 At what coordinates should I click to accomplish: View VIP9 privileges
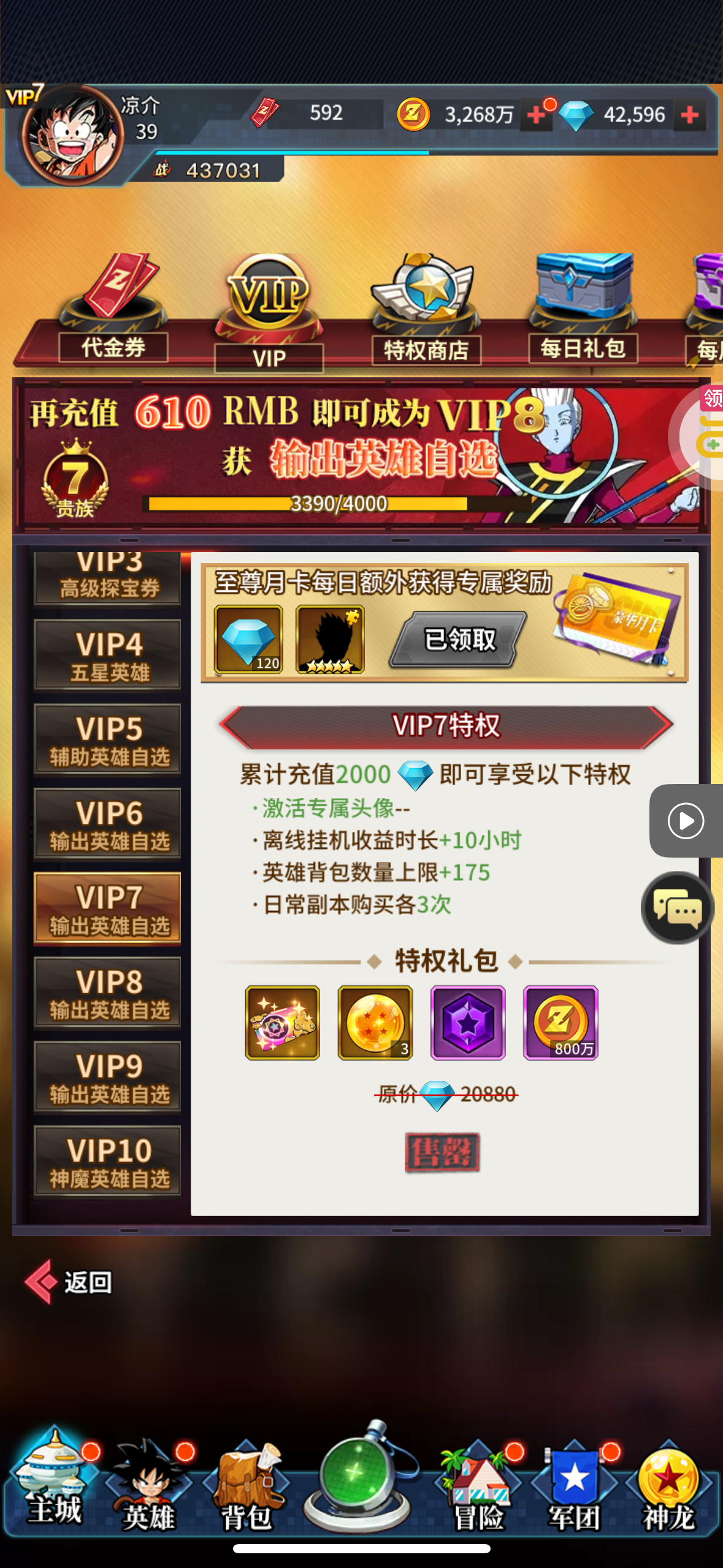[x=108, y=1077]
